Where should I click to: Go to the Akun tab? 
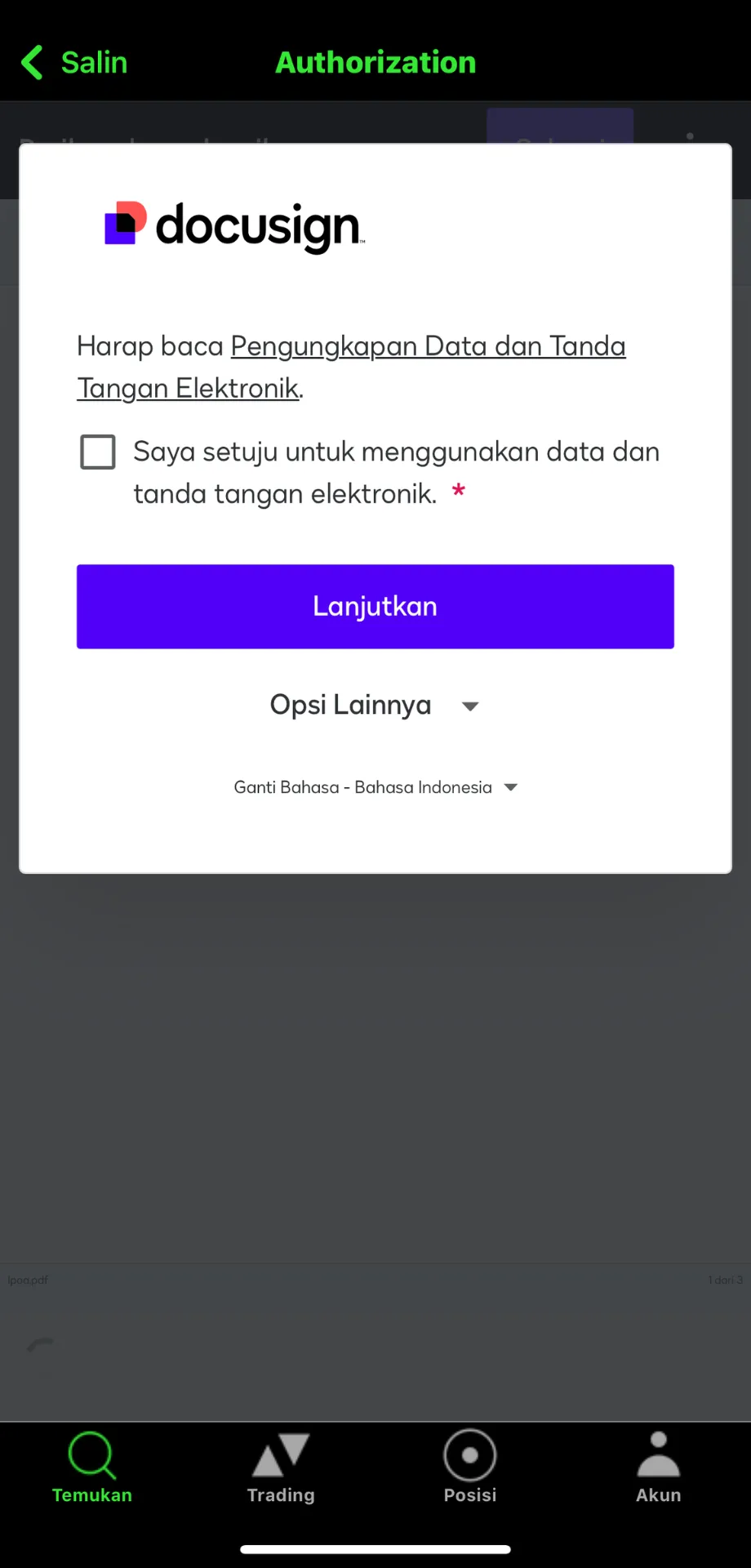(x=658, y=1468)
